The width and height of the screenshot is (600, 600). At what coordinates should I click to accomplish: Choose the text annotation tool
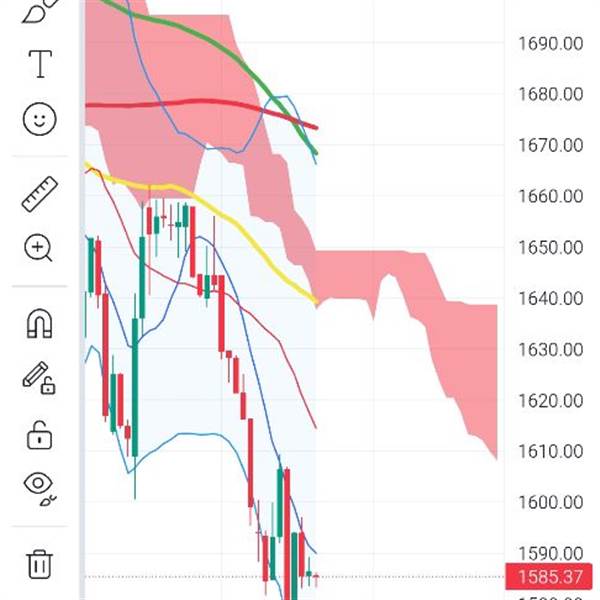click(x=40, y=64)
